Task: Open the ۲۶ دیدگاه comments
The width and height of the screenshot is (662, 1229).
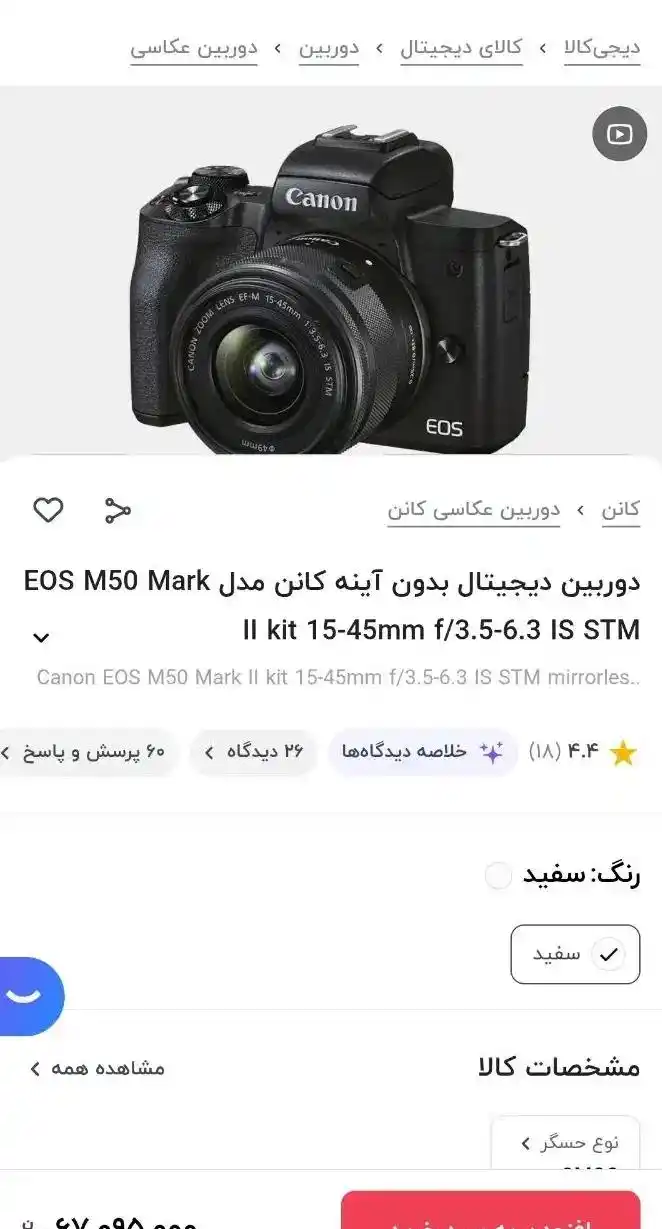Action: 253,752
